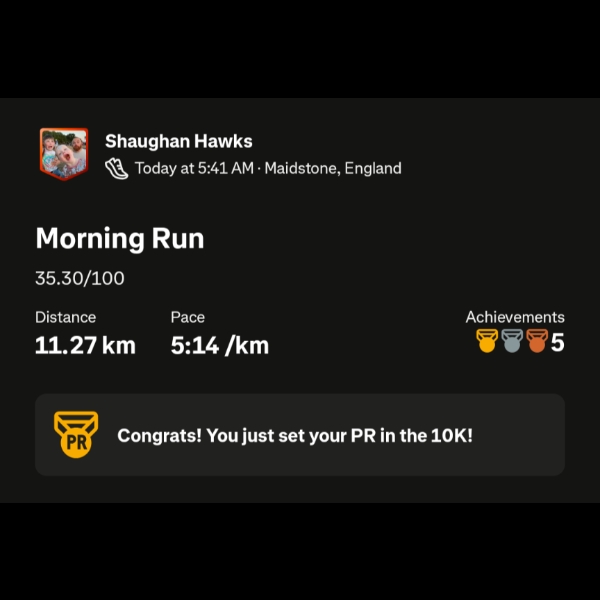Open the 10K PR congratulations banner
600x600 pixels.
coord(300,435)
